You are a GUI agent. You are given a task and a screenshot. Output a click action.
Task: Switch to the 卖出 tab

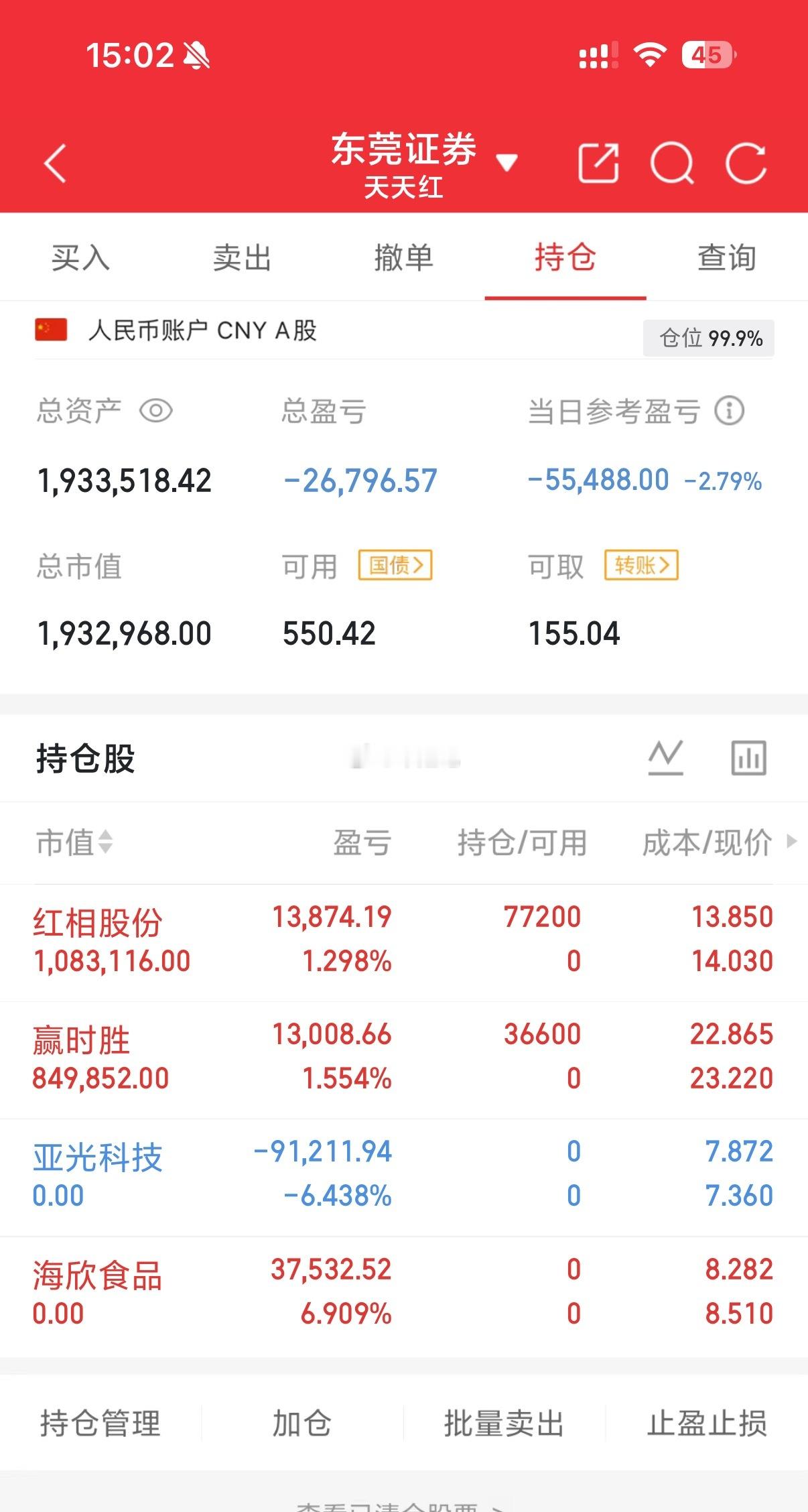[x=242, y=257]
